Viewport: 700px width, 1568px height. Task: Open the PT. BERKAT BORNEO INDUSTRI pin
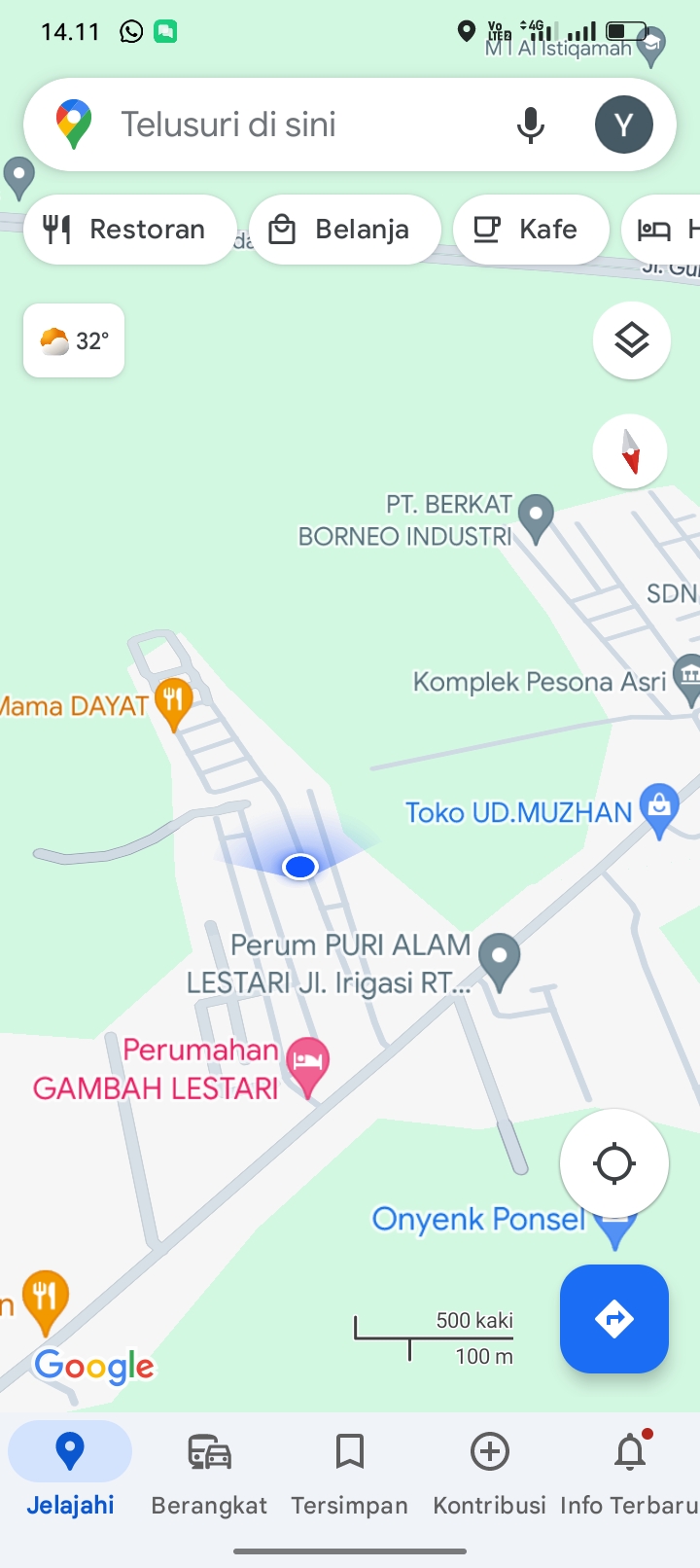click(x=536, y=516)
